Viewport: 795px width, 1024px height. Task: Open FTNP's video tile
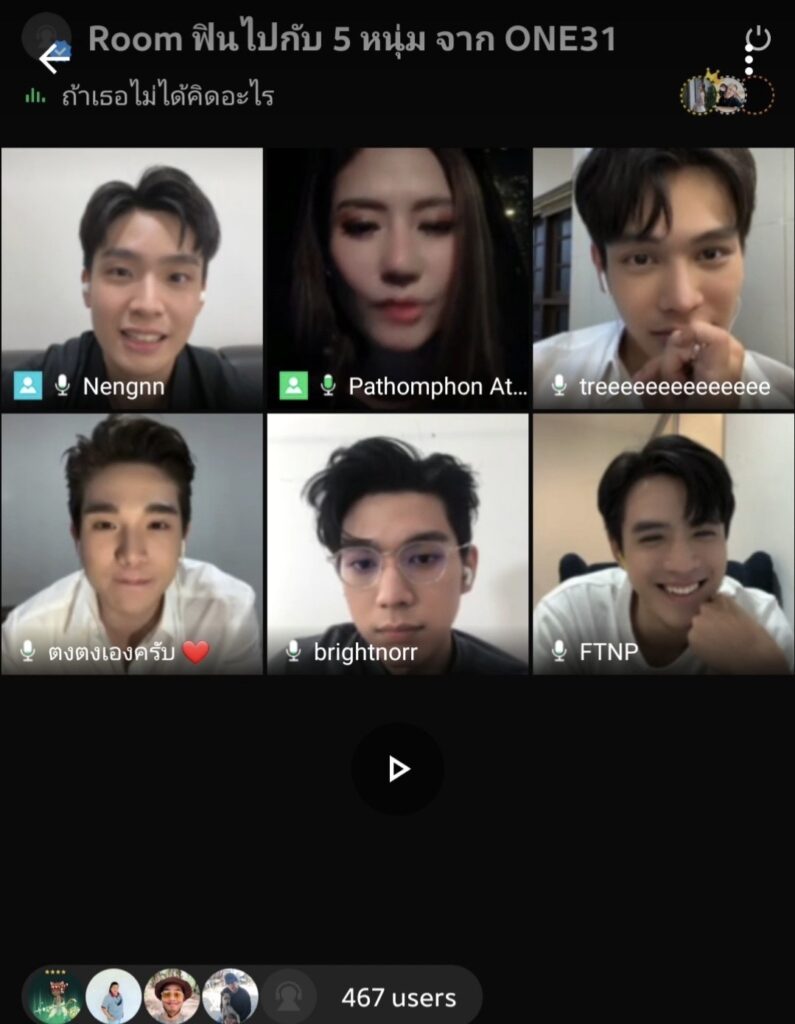click(663, 544)
